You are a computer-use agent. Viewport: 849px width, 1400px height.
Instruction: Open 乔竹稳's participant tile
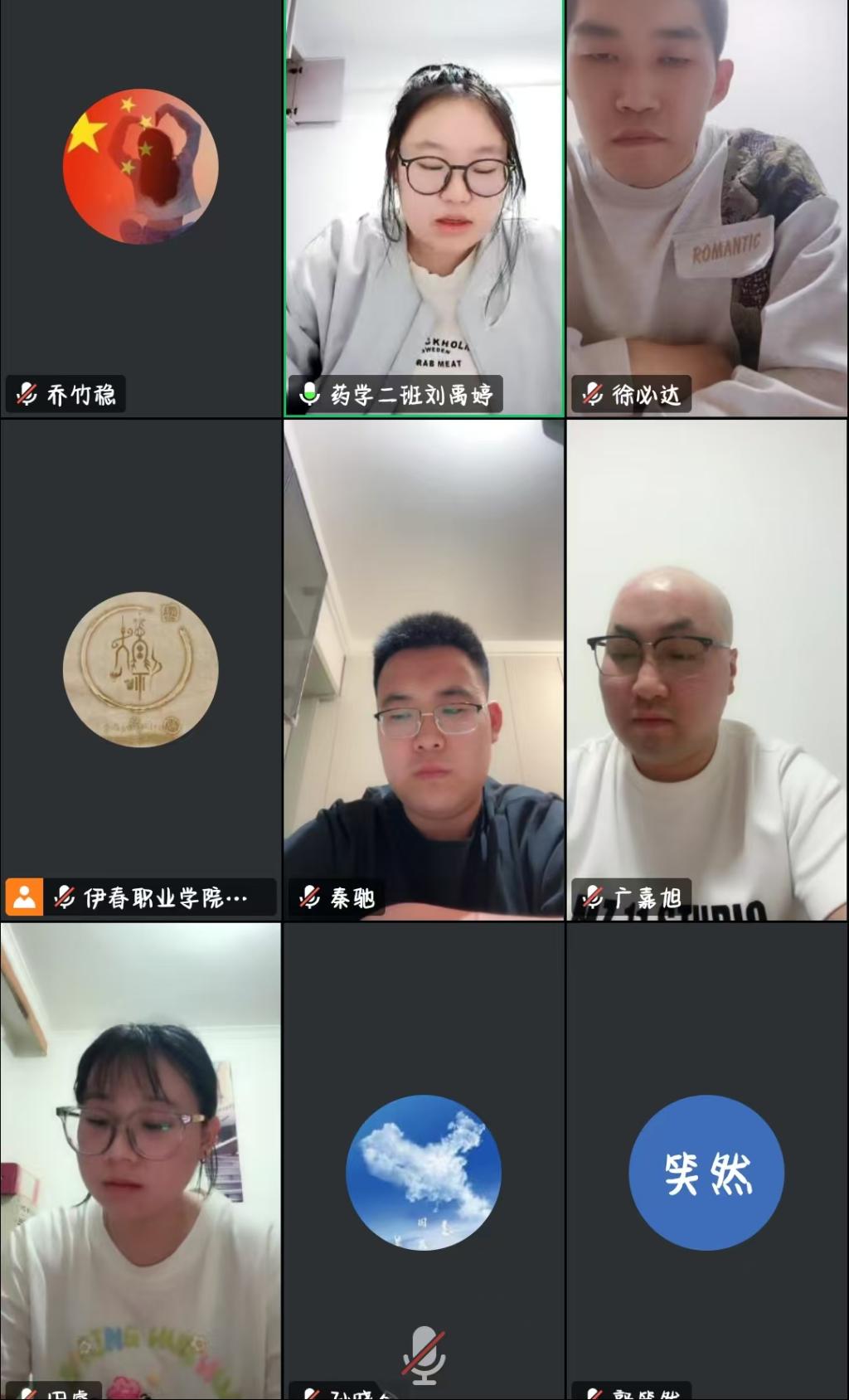tap(141, 207)
